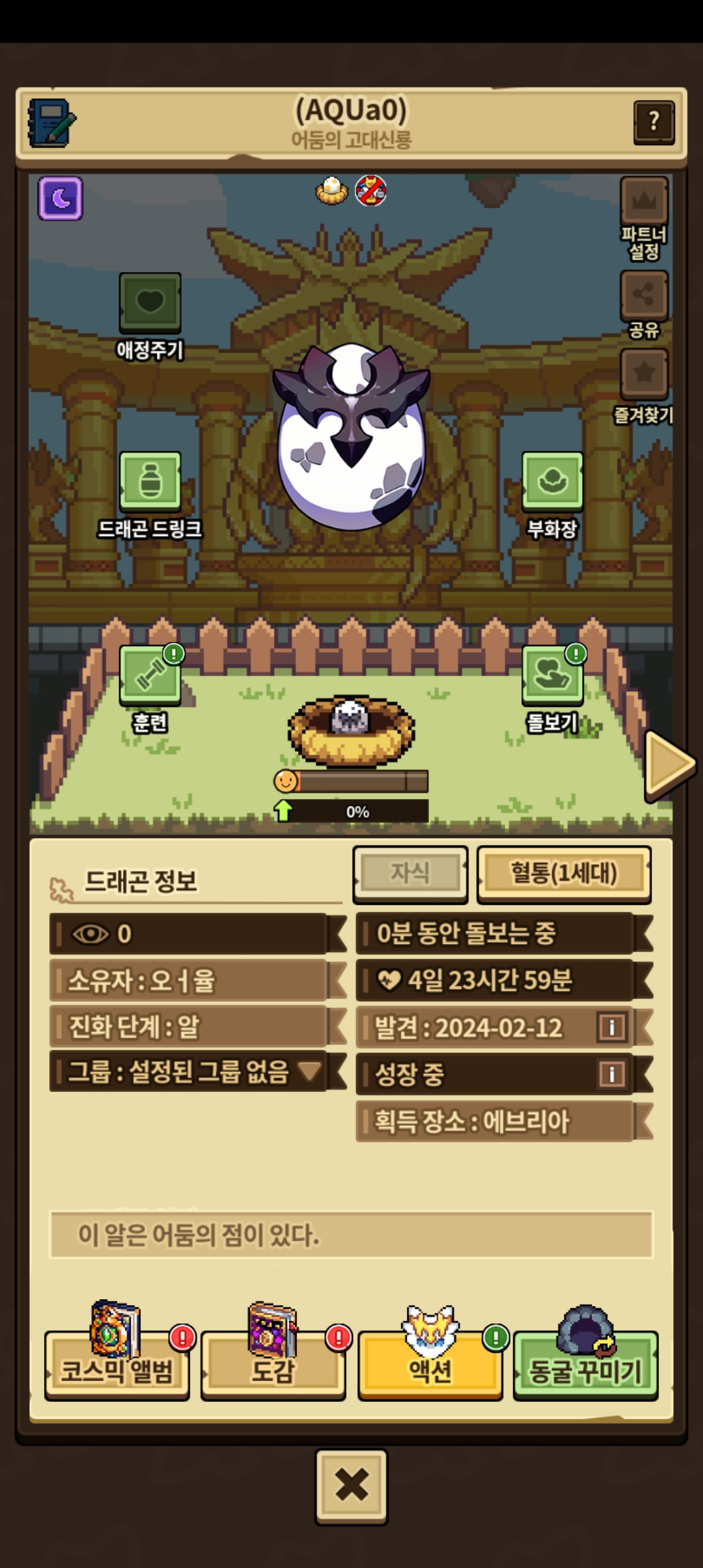Open the 부화장 hatchery
The height and width of the screenshot is (1568, 703).
(x=552, y=481)
